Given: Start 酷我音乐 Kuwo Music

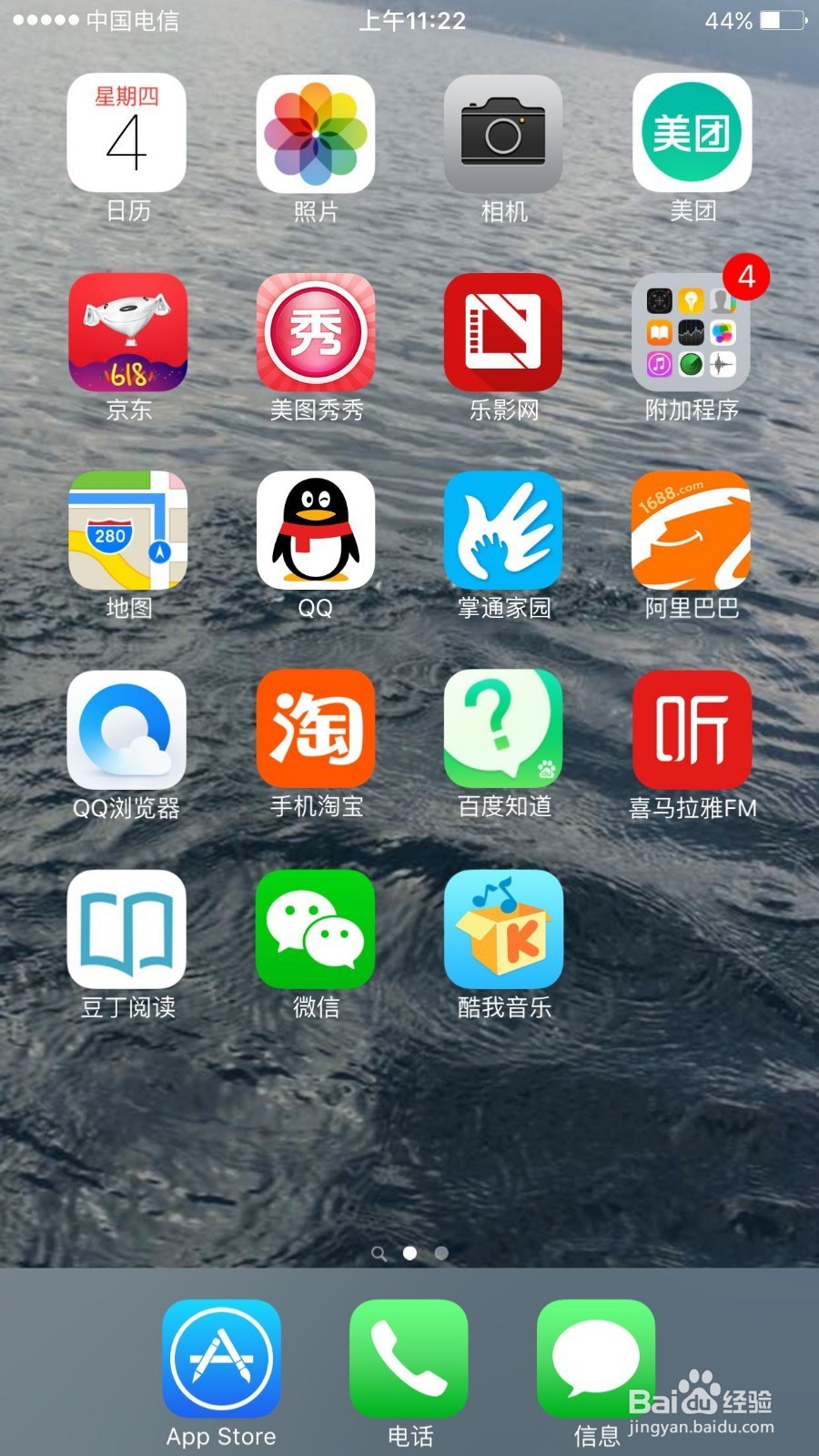Looking at the screenshot, I should pyautogui.click(x=503, y=930).
